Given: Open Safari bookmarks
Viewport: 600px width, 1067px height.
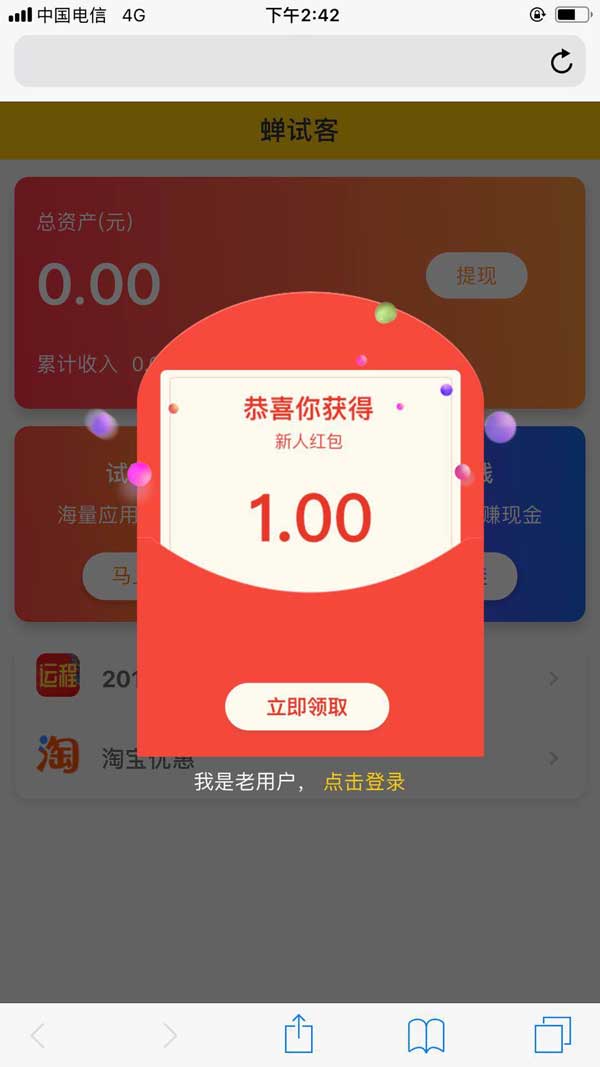Looking at the screenshot, I should coord(426,1035).
